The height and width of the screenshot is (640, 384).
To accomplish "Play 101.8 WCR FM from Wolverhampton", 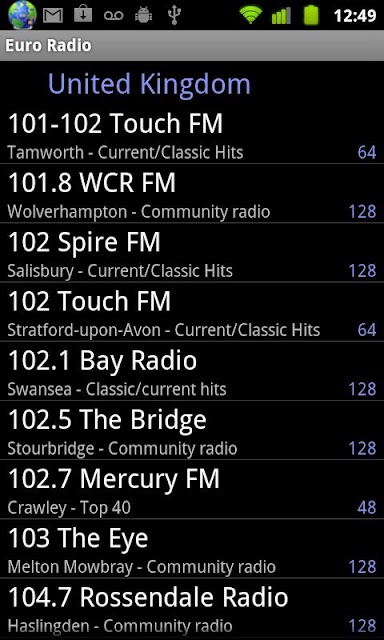I will 192,193.
